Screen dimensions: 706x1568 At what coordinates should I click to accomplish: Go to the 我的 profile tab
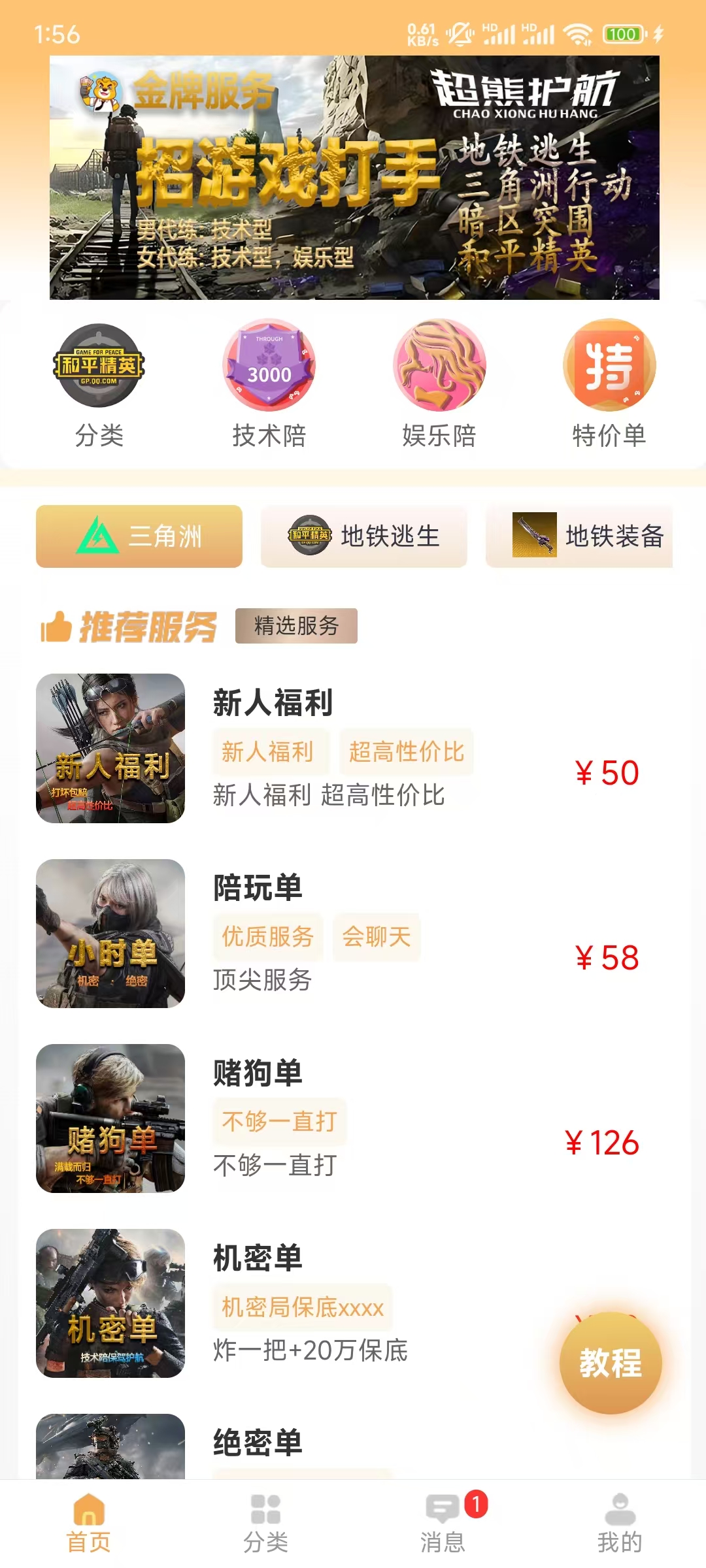click(x=620, y=1524)
